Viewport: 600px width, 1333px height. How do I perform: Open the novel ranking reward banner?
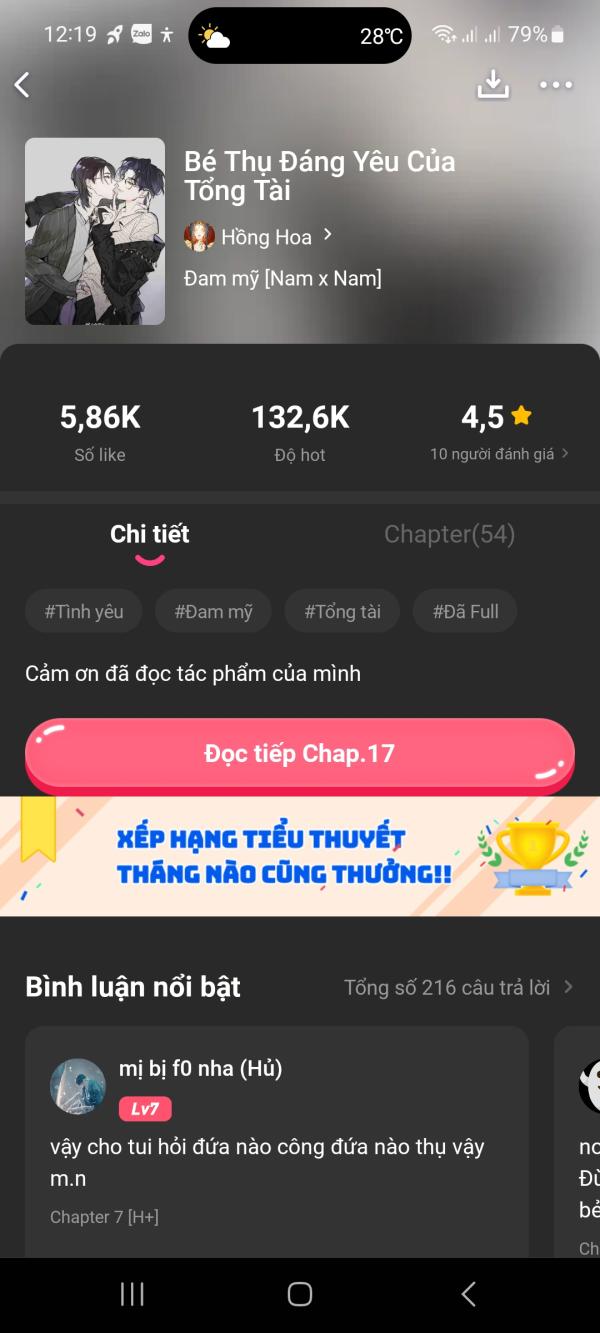point(300,856)
